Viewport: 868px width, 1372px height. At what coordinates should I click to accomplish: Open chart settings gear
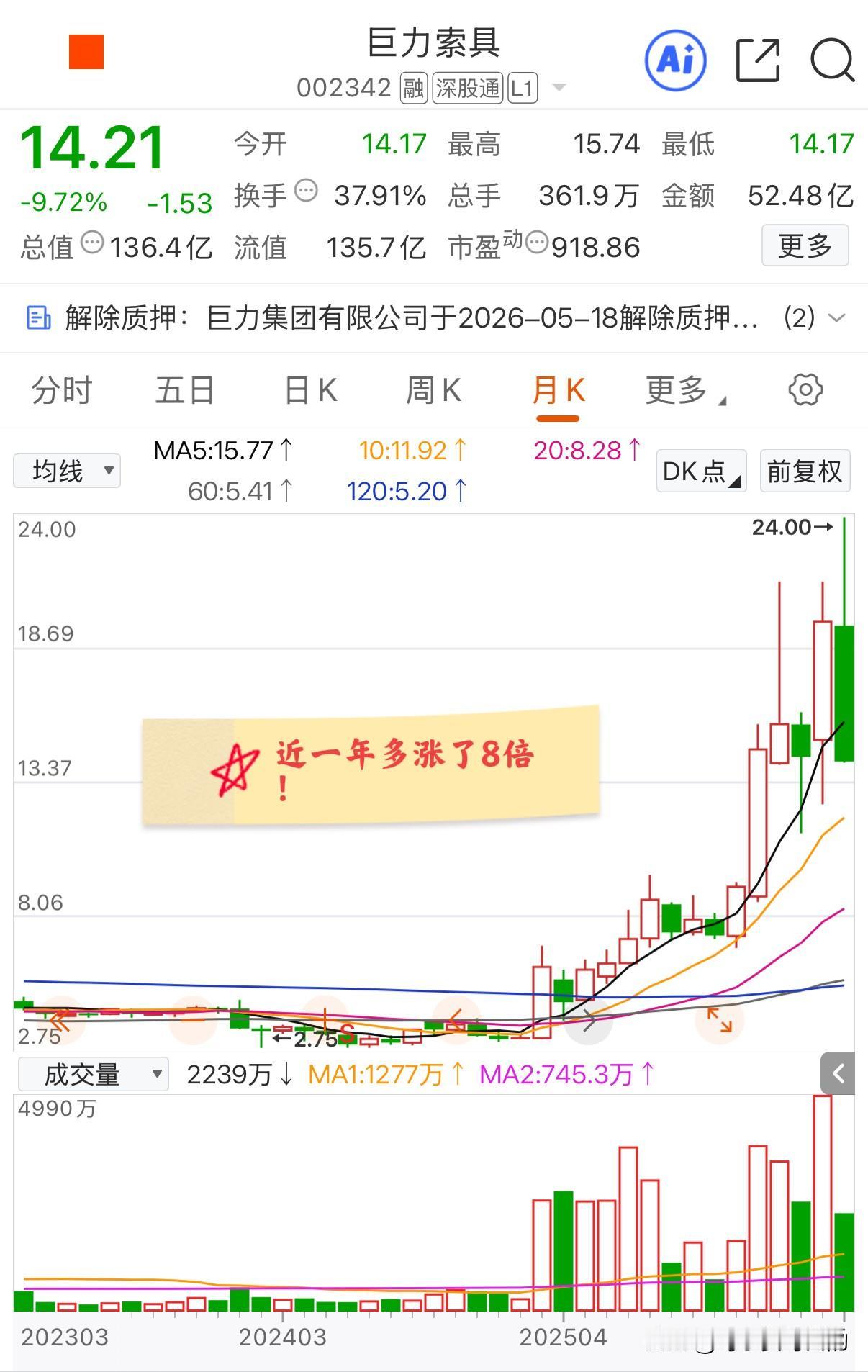pos(805,389)
